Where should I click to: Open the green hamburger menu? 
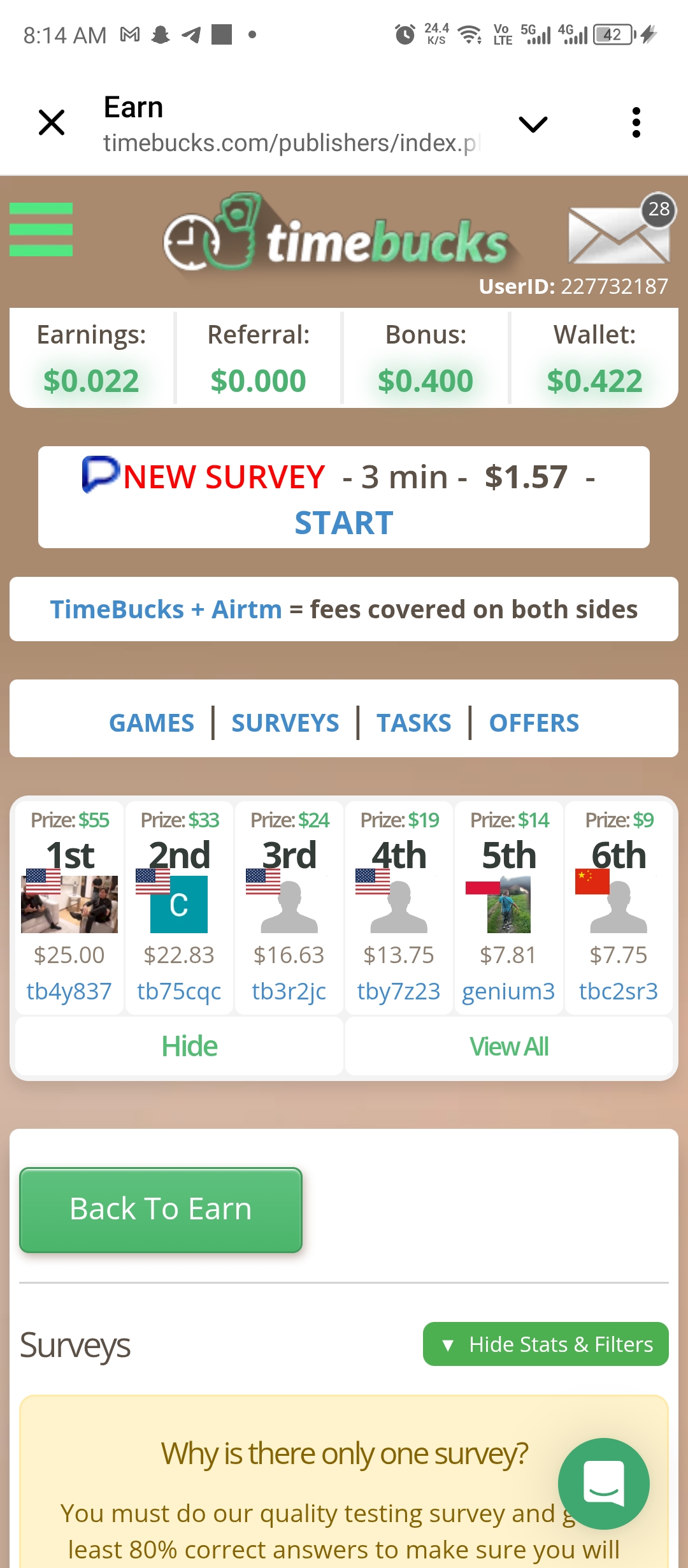click(41, 229)
